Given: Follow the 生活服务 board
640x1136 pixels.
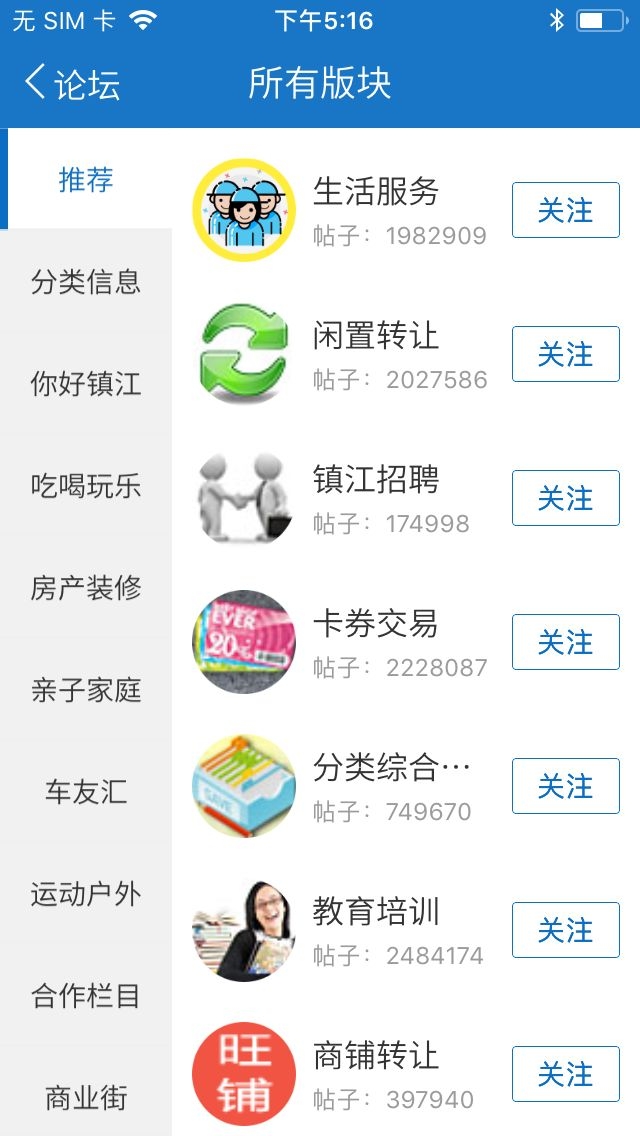Looking at the screenshot, I should tap(565, 210).
